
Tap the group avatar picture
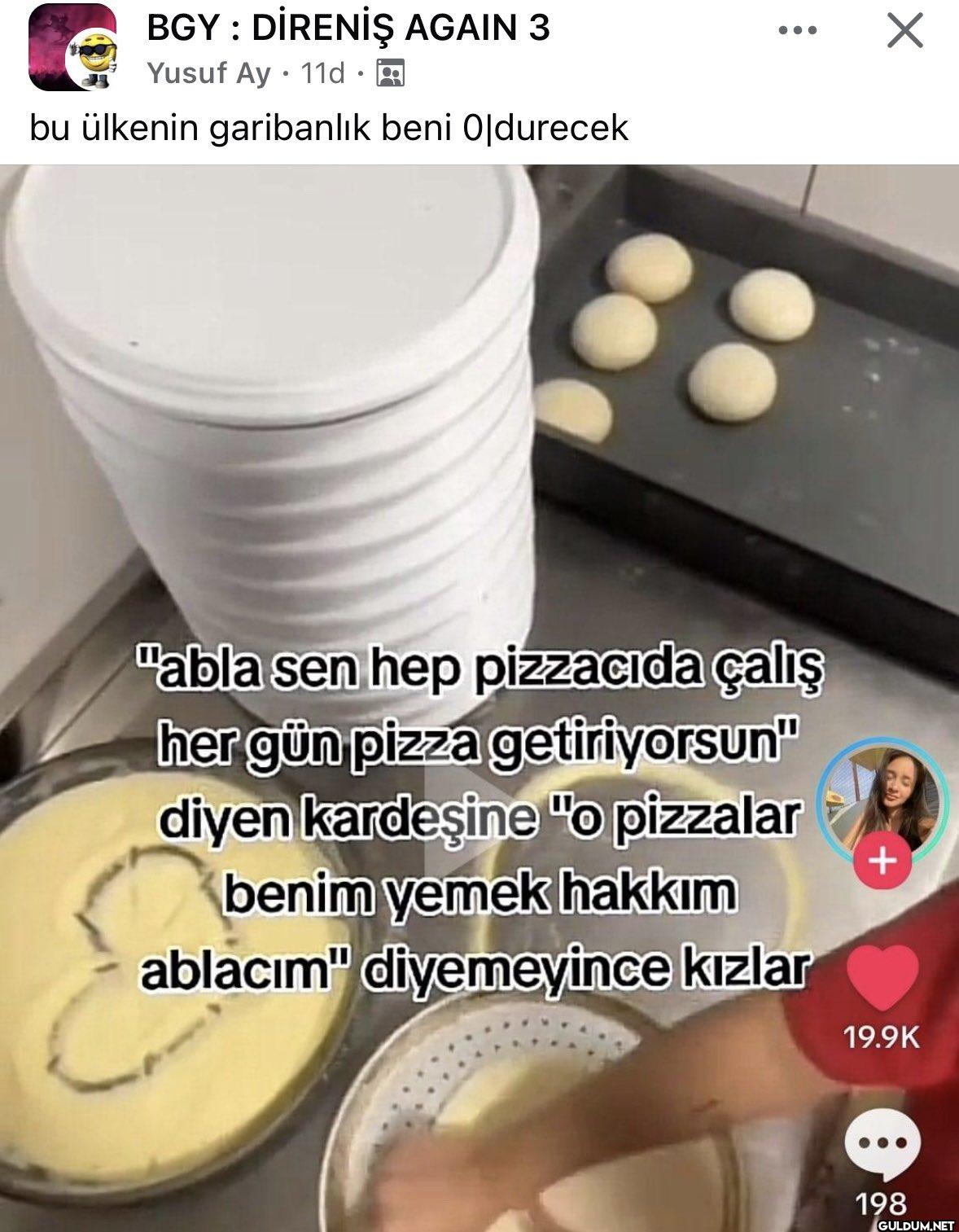point(72,48)
